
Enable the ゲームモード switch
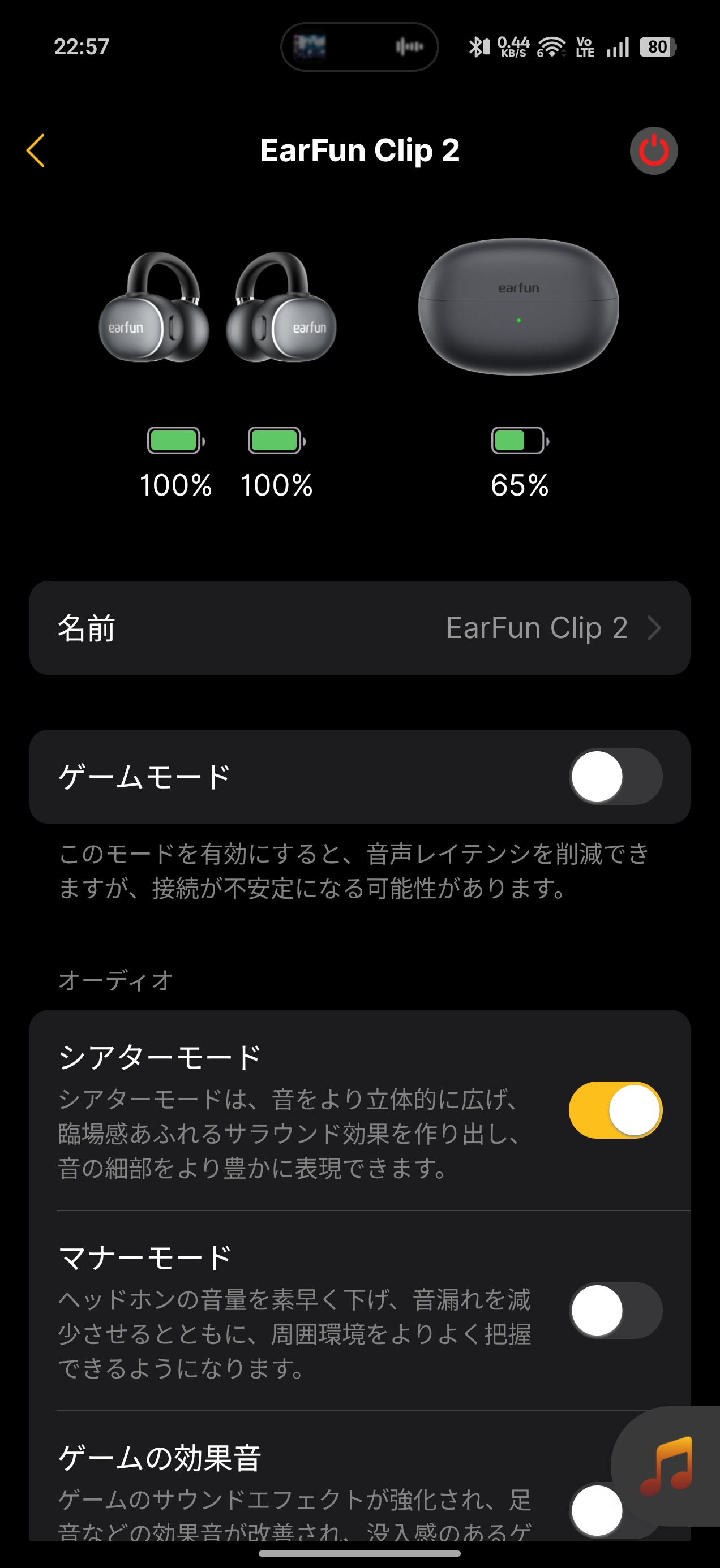point(615,776)
